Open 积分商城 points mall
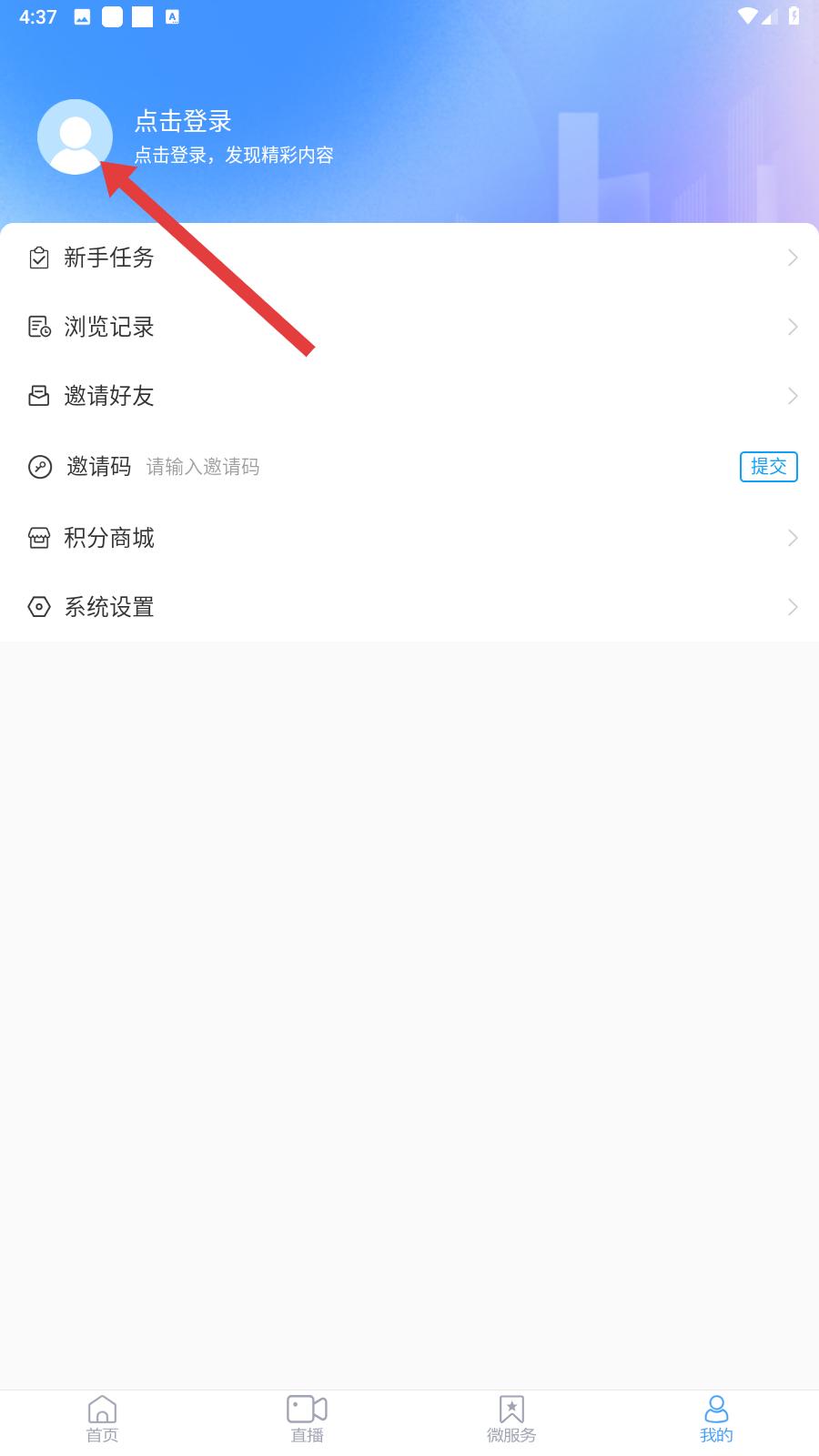 (x=409, y=538)
